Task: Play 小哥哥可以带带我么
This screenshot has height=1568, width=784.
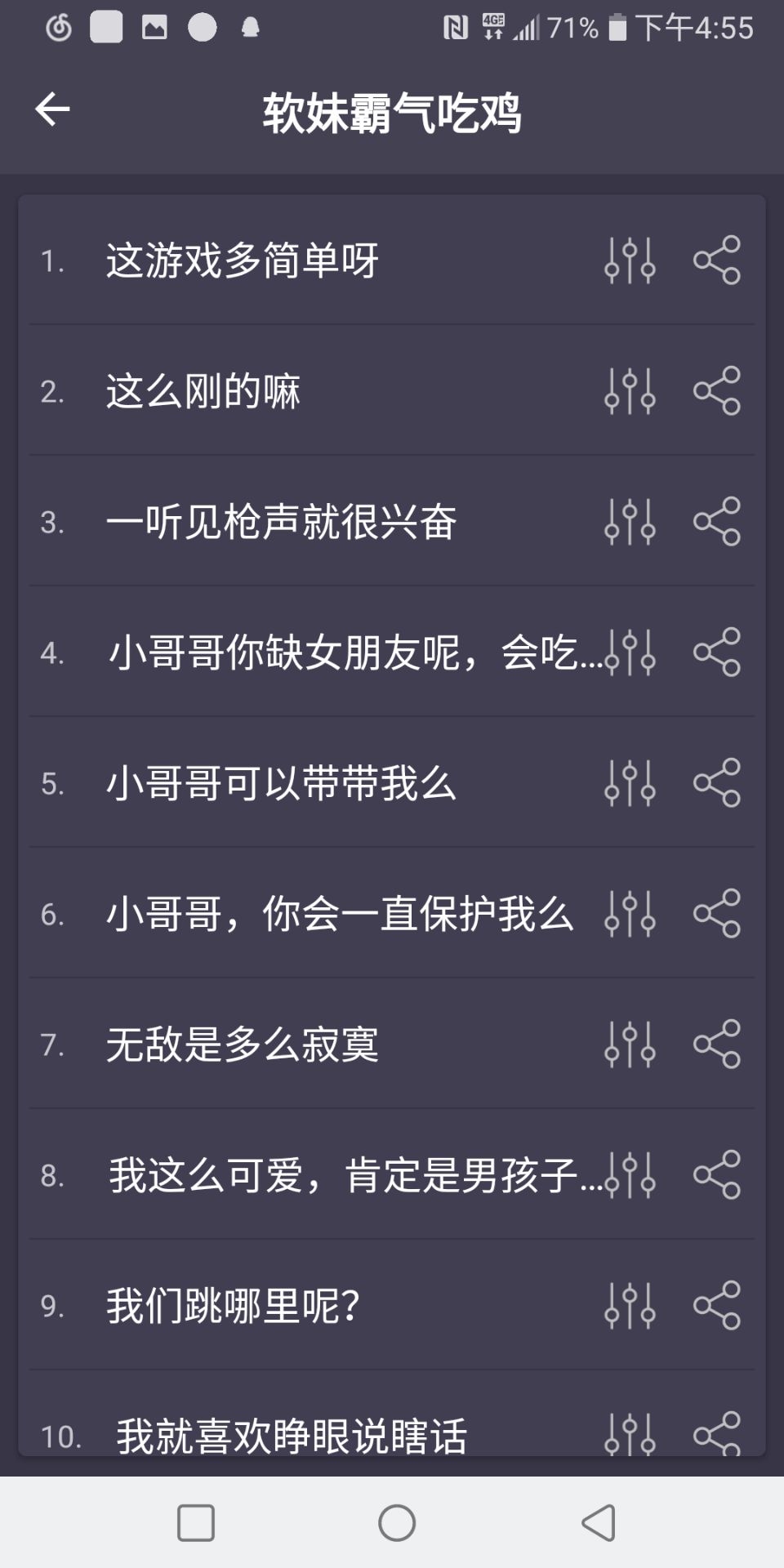Action: tap(281, 783)
